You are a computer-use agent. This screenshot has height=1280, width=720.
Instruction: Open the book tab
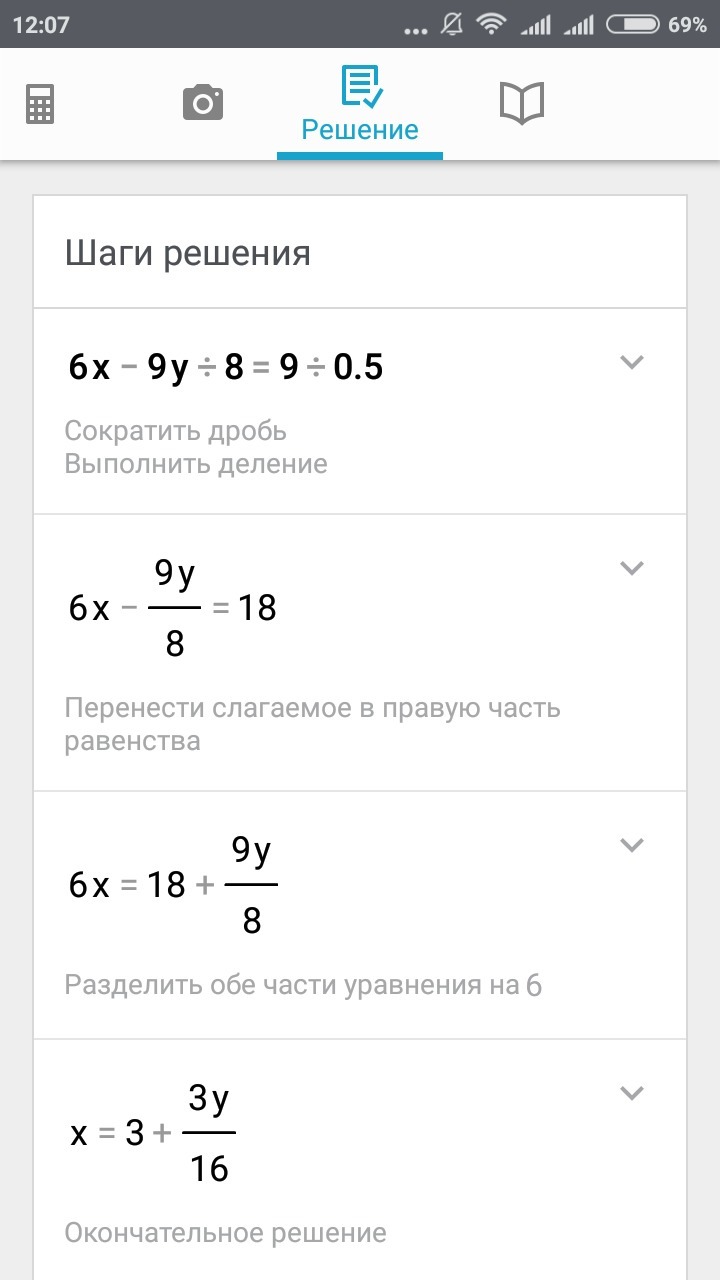tap(521, 103)
